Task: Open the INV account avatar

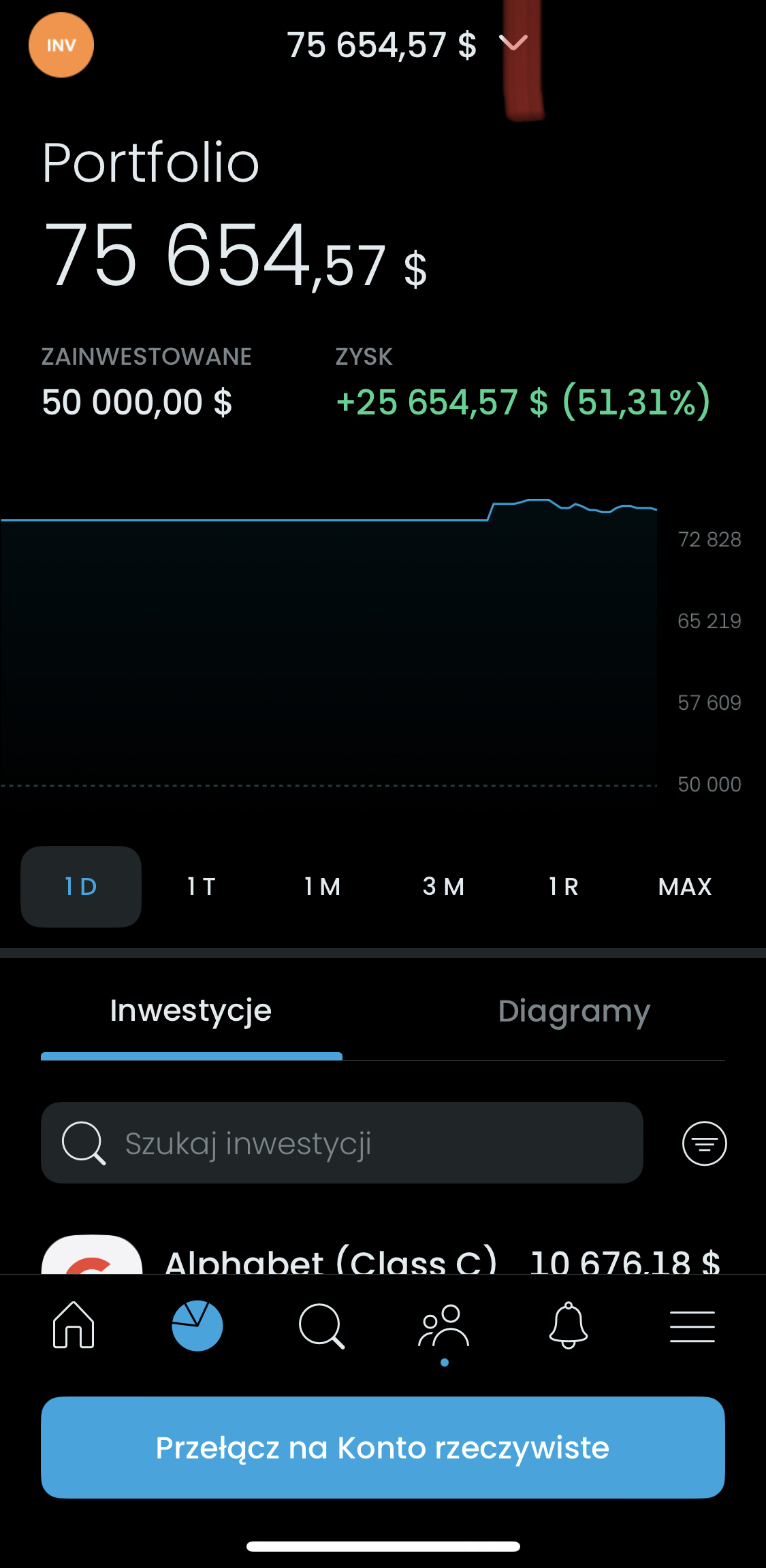Action: tap(61, 45)
